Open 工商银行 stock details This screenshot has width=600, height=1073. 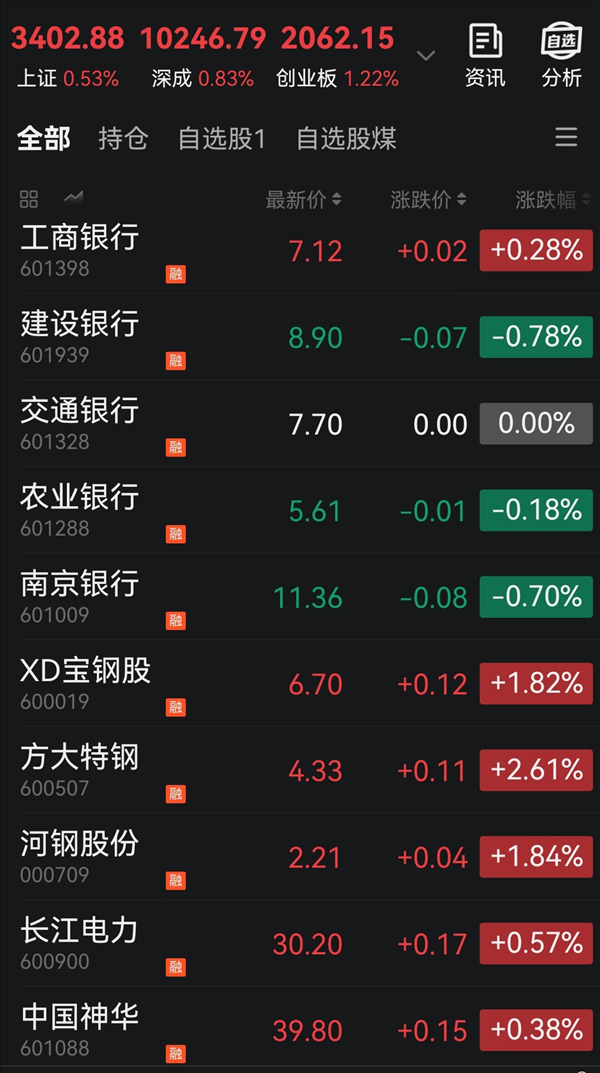[300, 251]
